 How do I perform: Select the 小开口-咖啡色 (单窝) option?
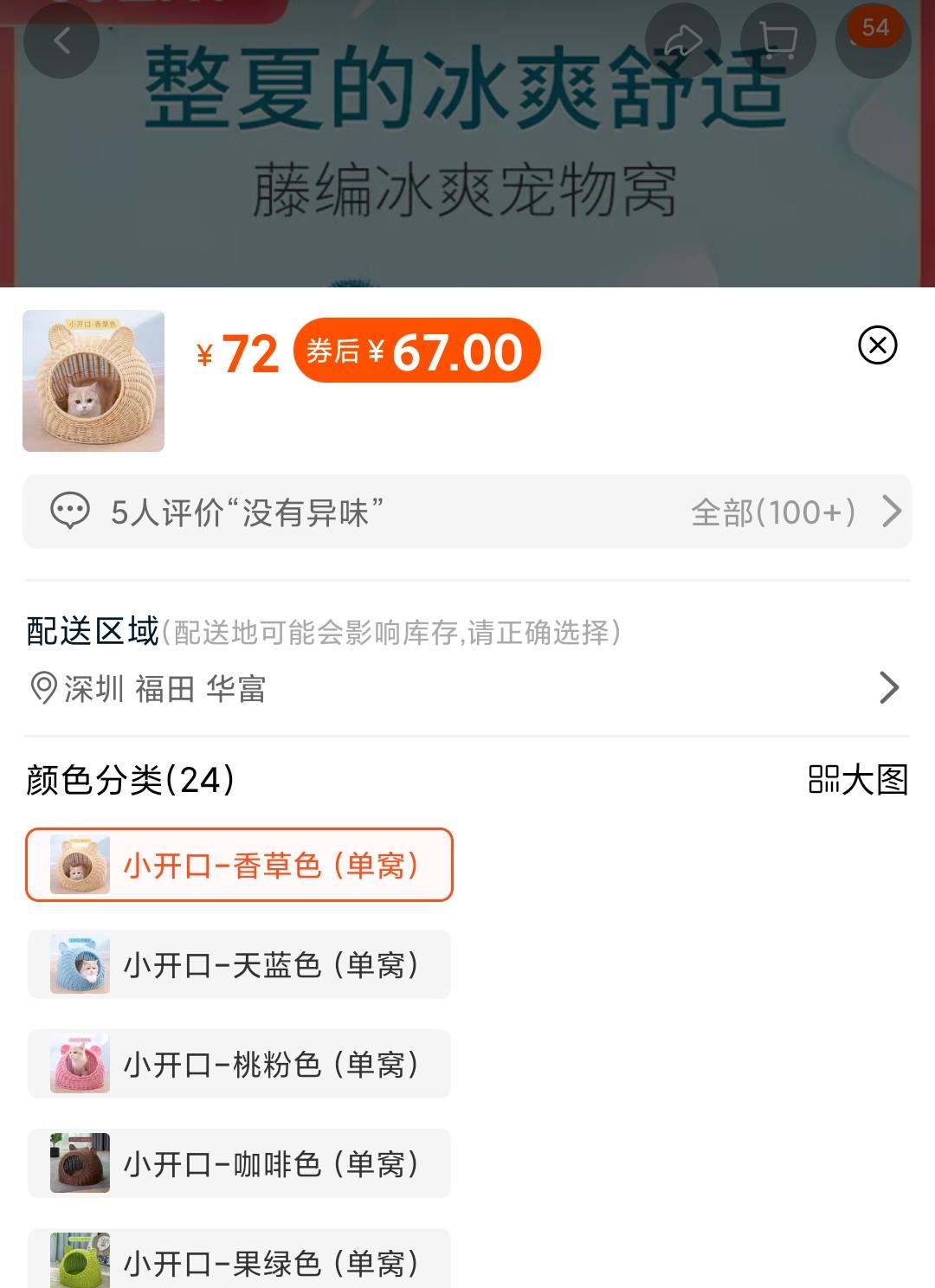point(238,1164)
